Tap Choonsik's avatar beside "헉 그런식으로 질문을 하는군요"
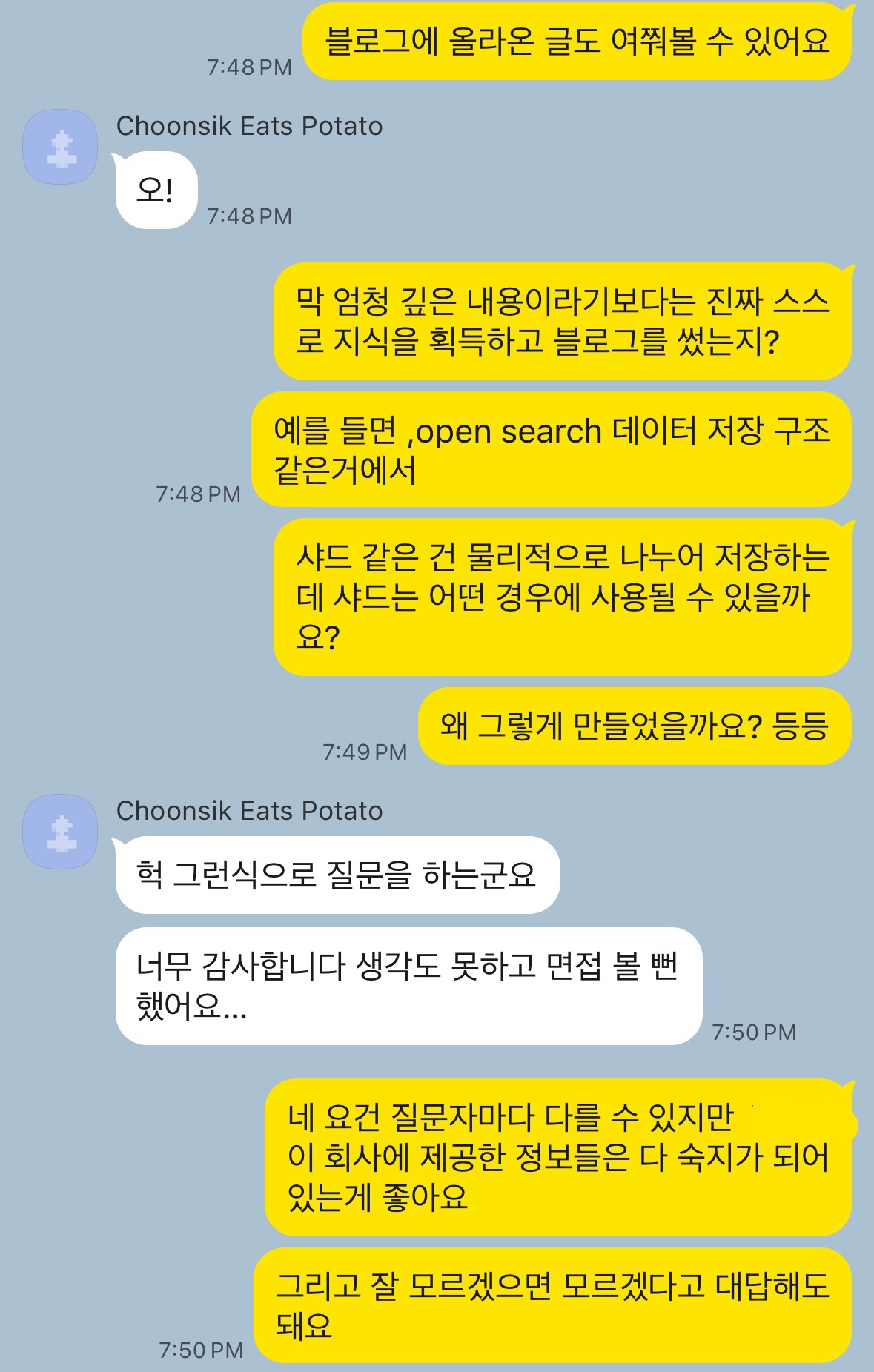 (x=60, y=832)
